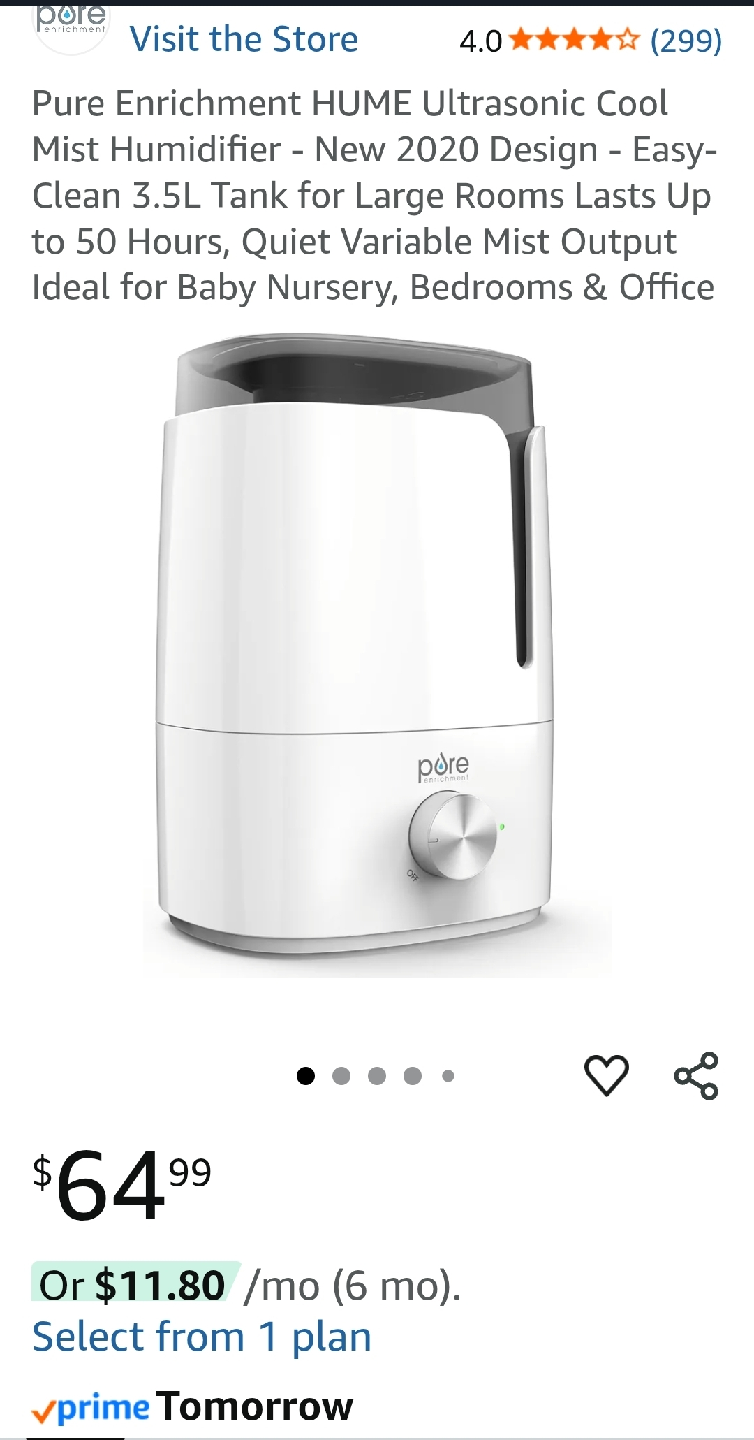The width and height of the screenshot is (754, 1440).
Task: Share this product using the share icon
Action: 694,1073
